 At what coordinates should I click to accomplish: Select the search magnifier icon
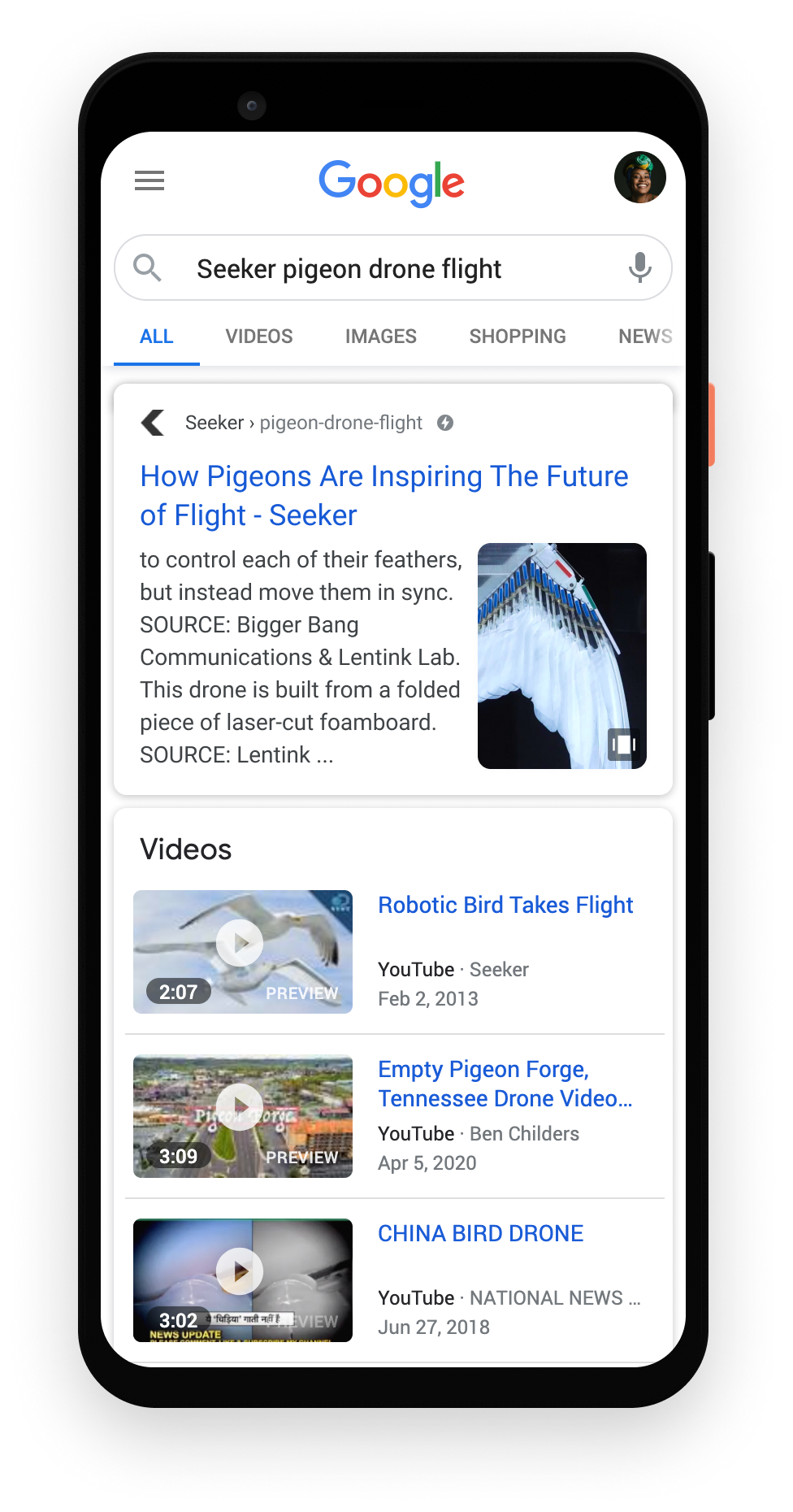tap(147, 267)
